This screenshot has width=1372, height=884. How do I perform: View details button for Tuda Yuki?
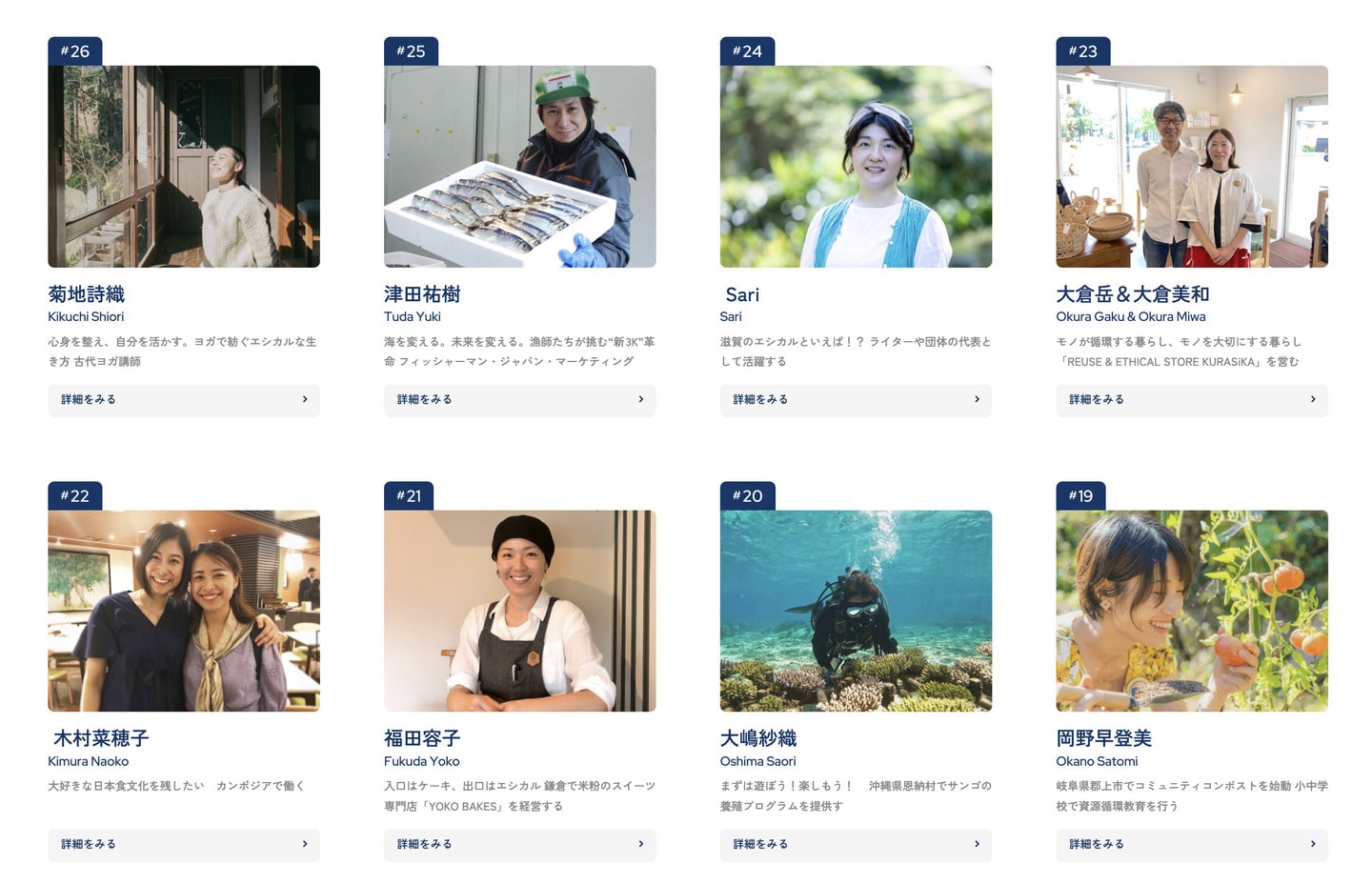[x=519, y=400]
